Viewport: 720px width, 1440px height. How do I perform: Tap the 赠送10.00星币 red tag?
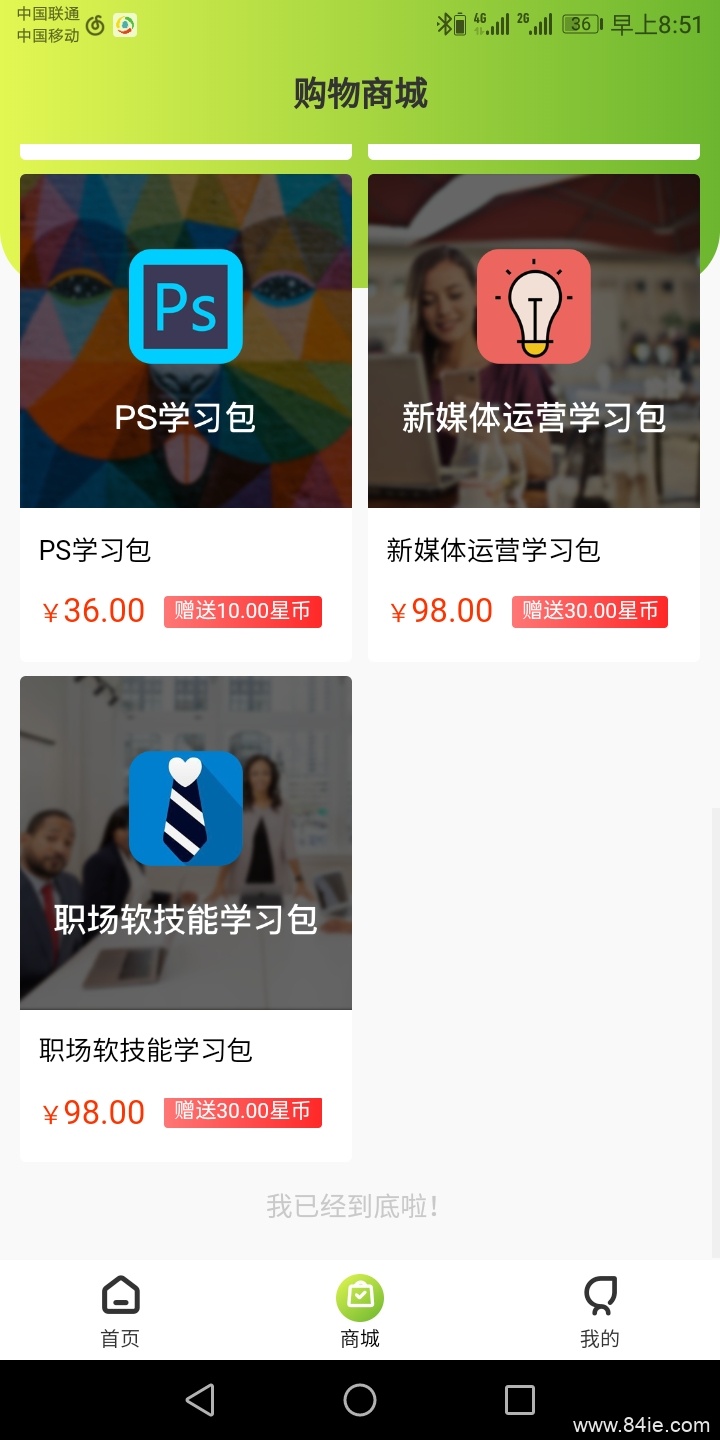pyautogui.click(x=243, y=611)
